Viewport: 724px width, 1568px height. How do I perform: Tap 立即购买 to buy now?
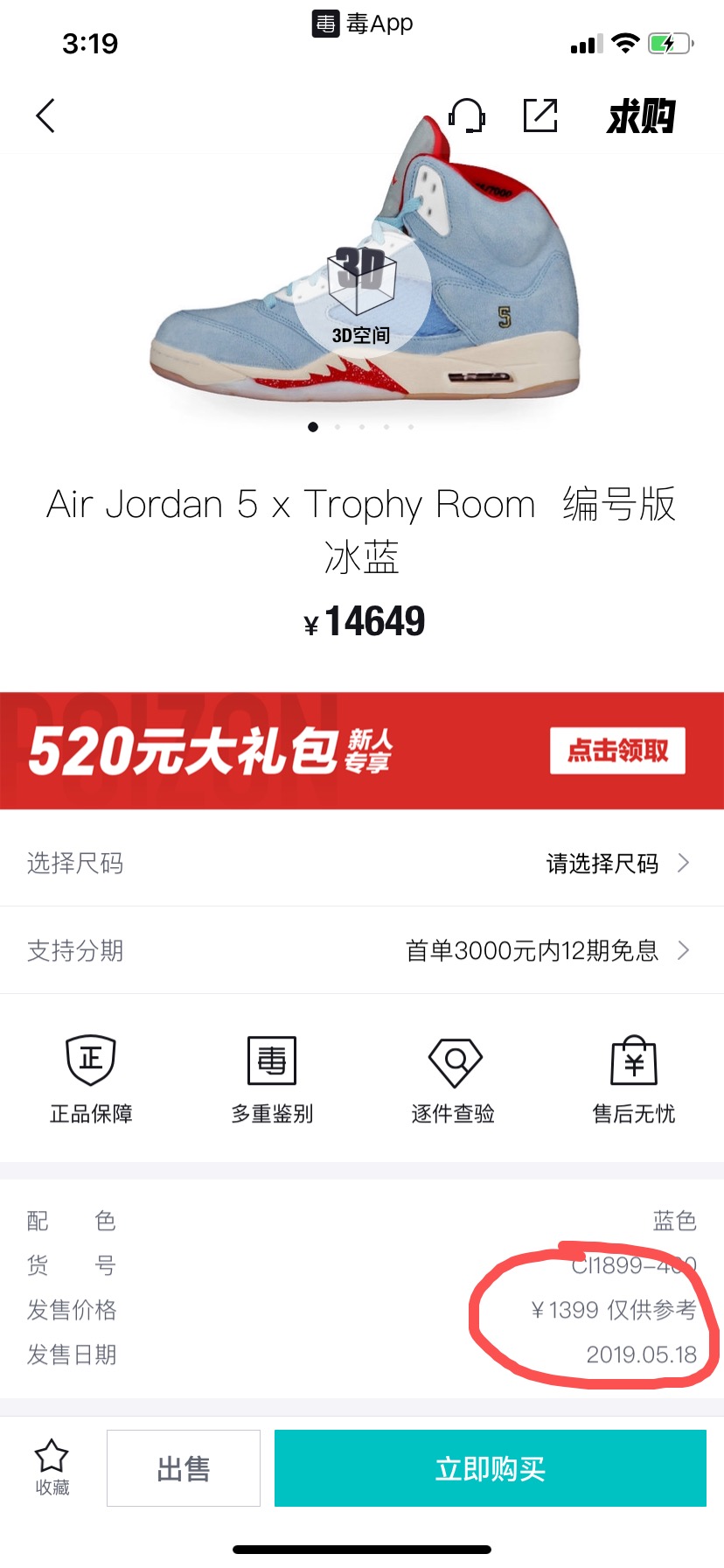(490, 1468)
